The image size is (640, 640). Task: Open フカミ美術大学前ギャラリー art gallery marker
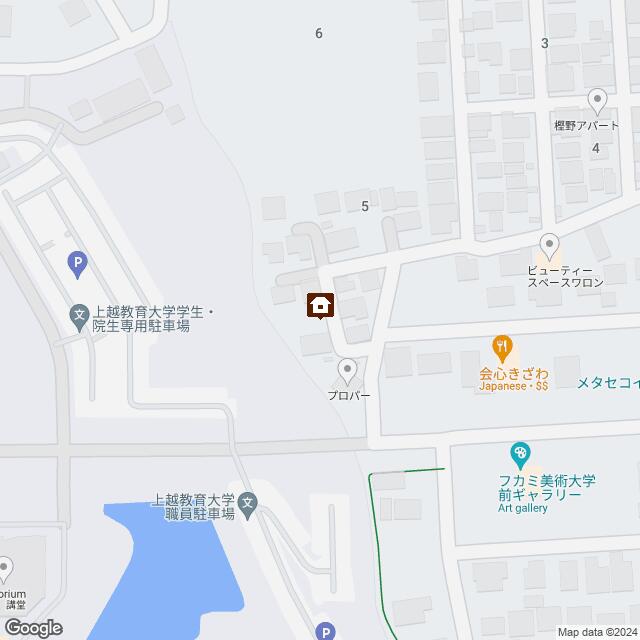pyautogui.click(x=519, y=456)
